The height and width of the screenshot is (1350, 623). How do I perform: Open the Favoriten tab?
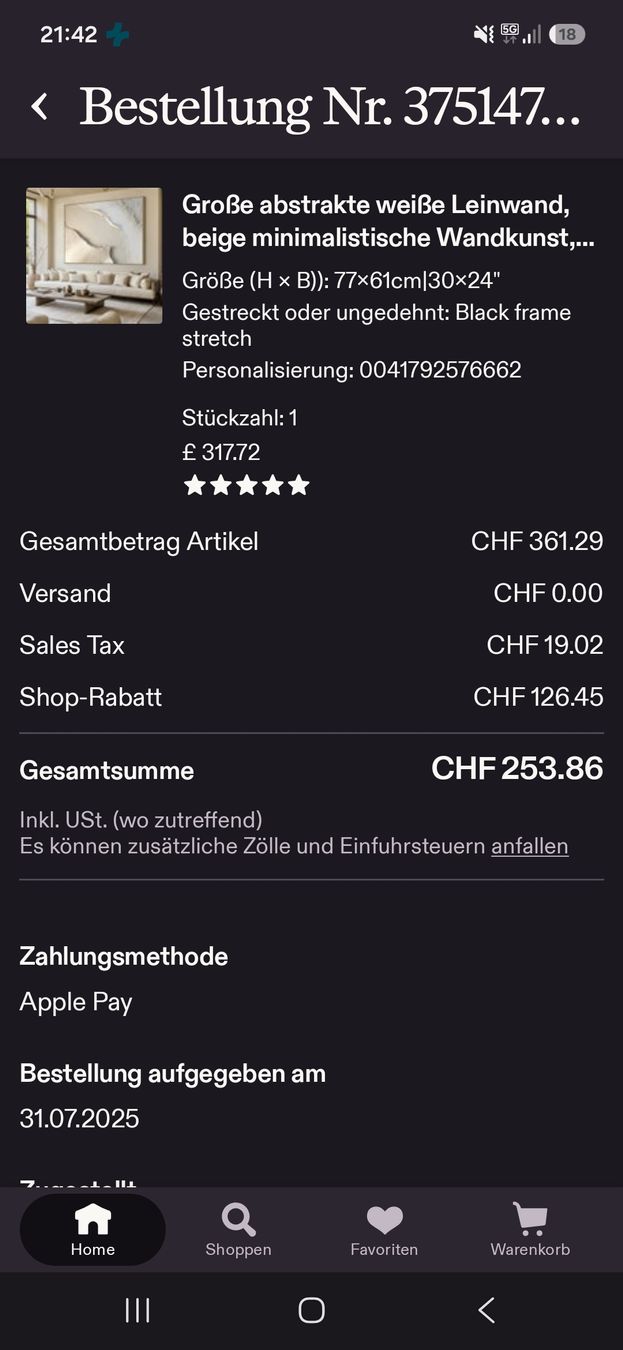click(384, 1230)
